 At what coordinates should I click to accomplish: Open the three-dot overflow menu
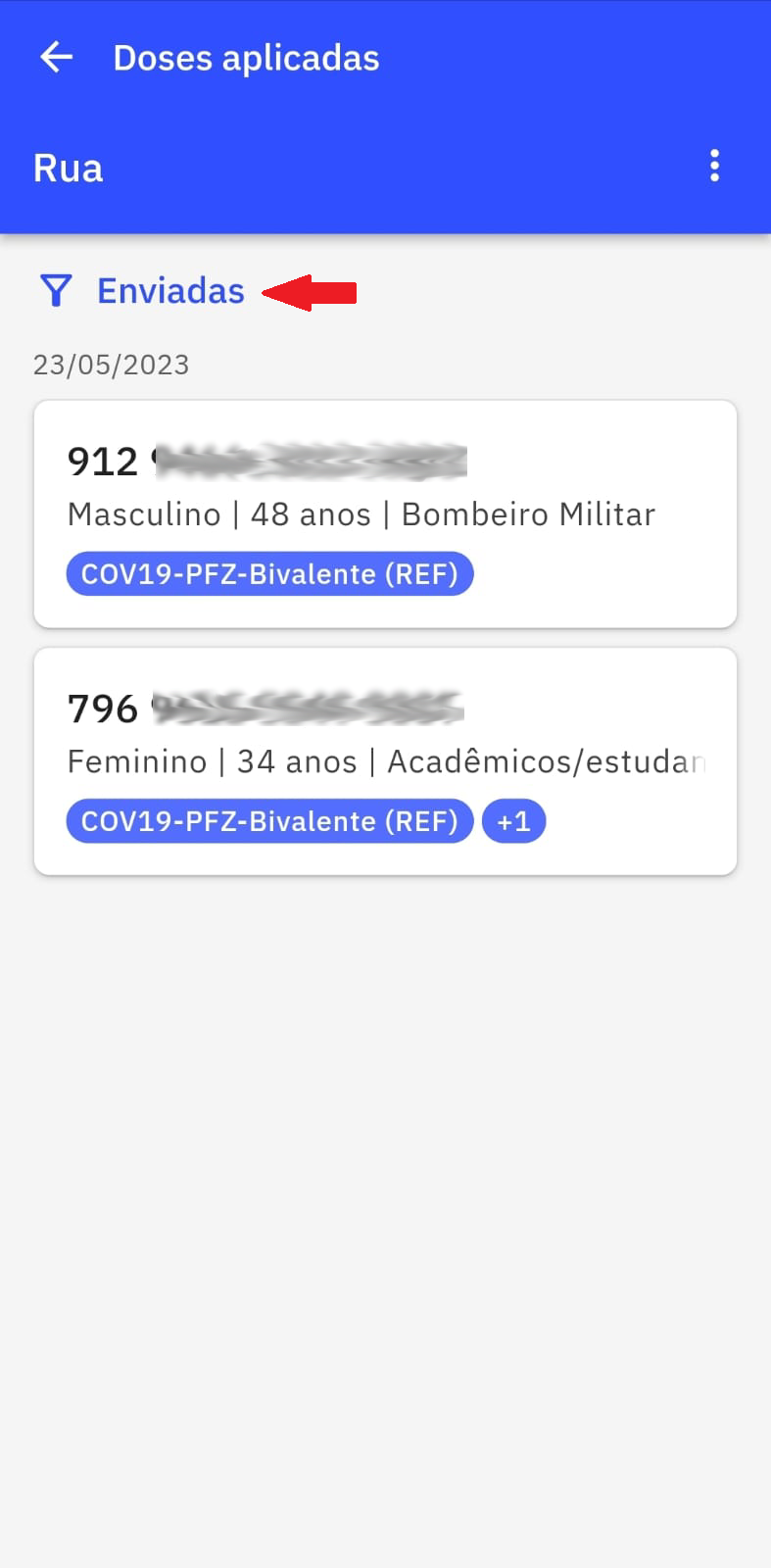tap(715, 166)
